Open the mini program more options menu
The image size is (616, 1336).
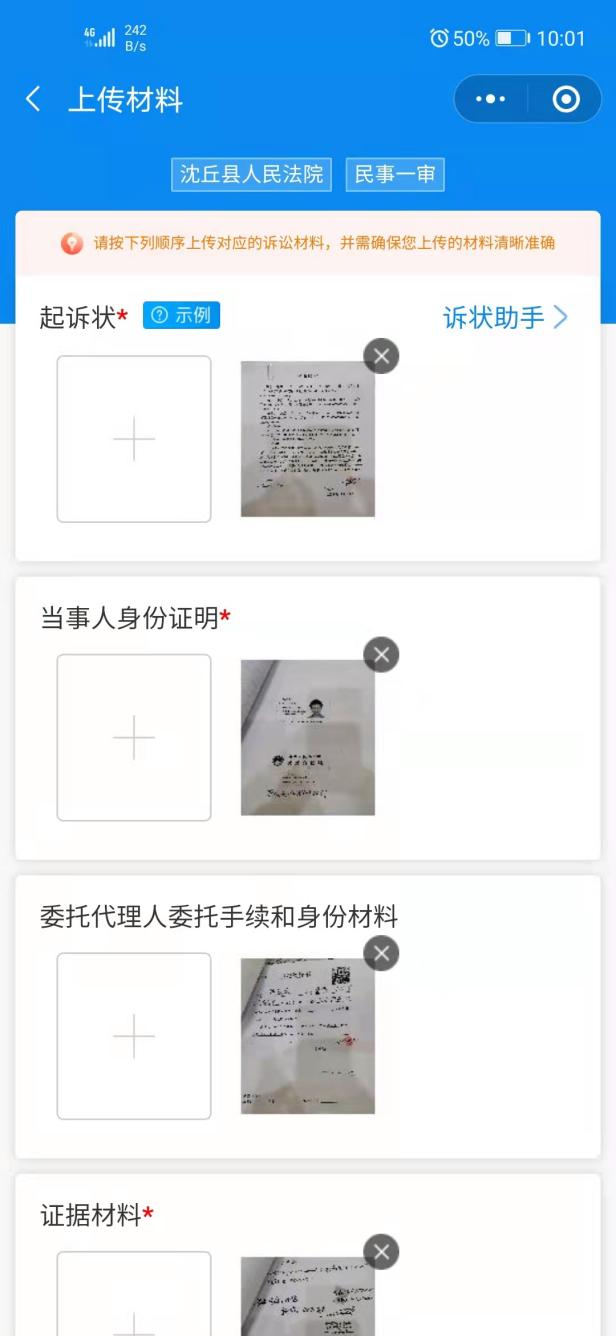[491, 100]
